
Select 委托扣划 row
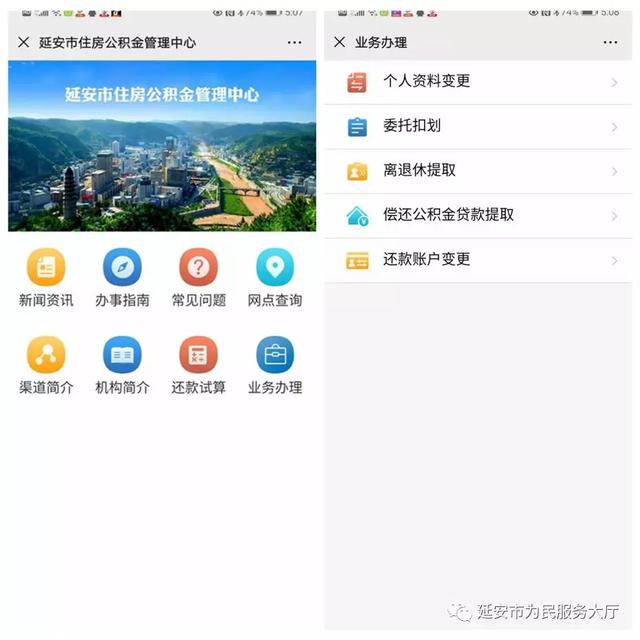coord(478,127)
